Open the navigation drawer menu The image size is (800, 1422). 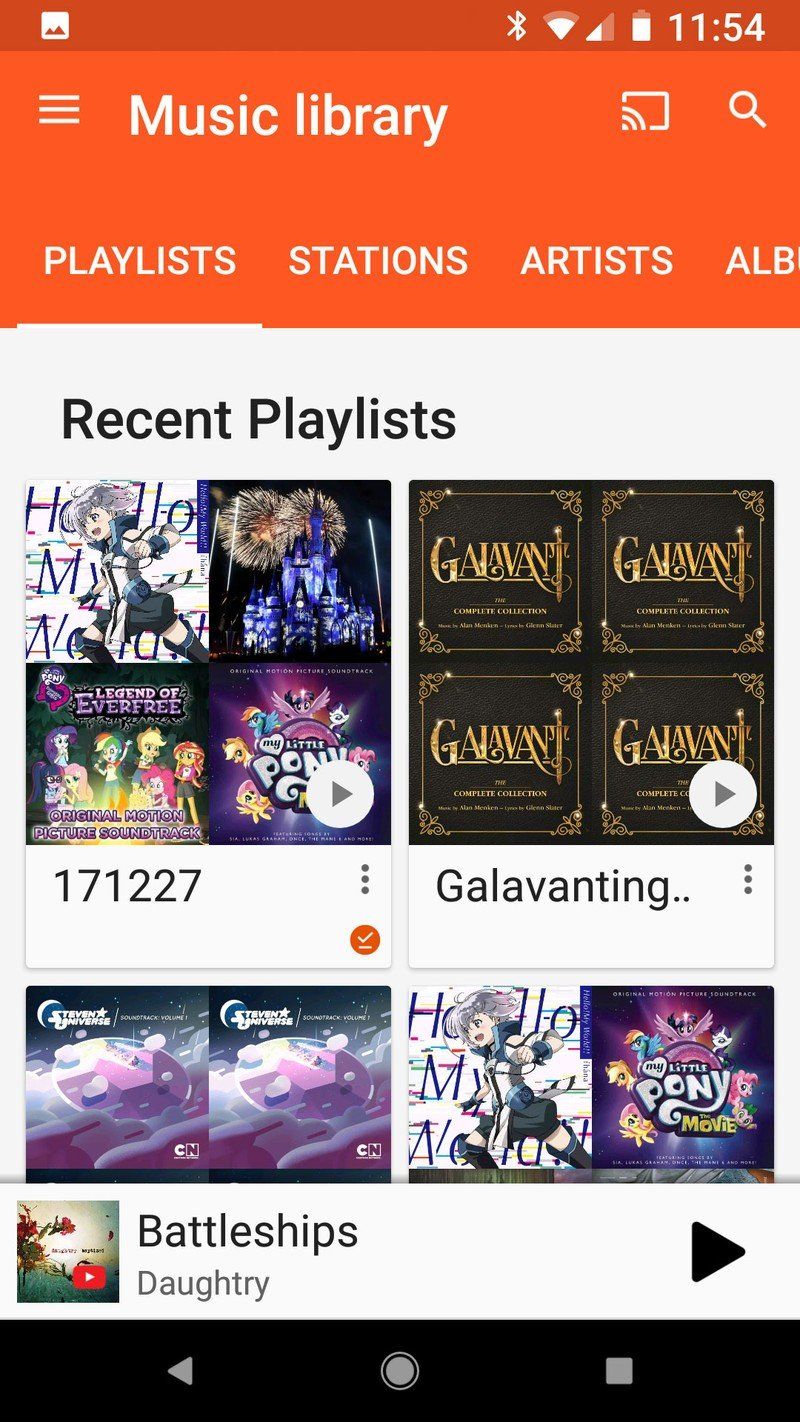[x=58, y=111]
